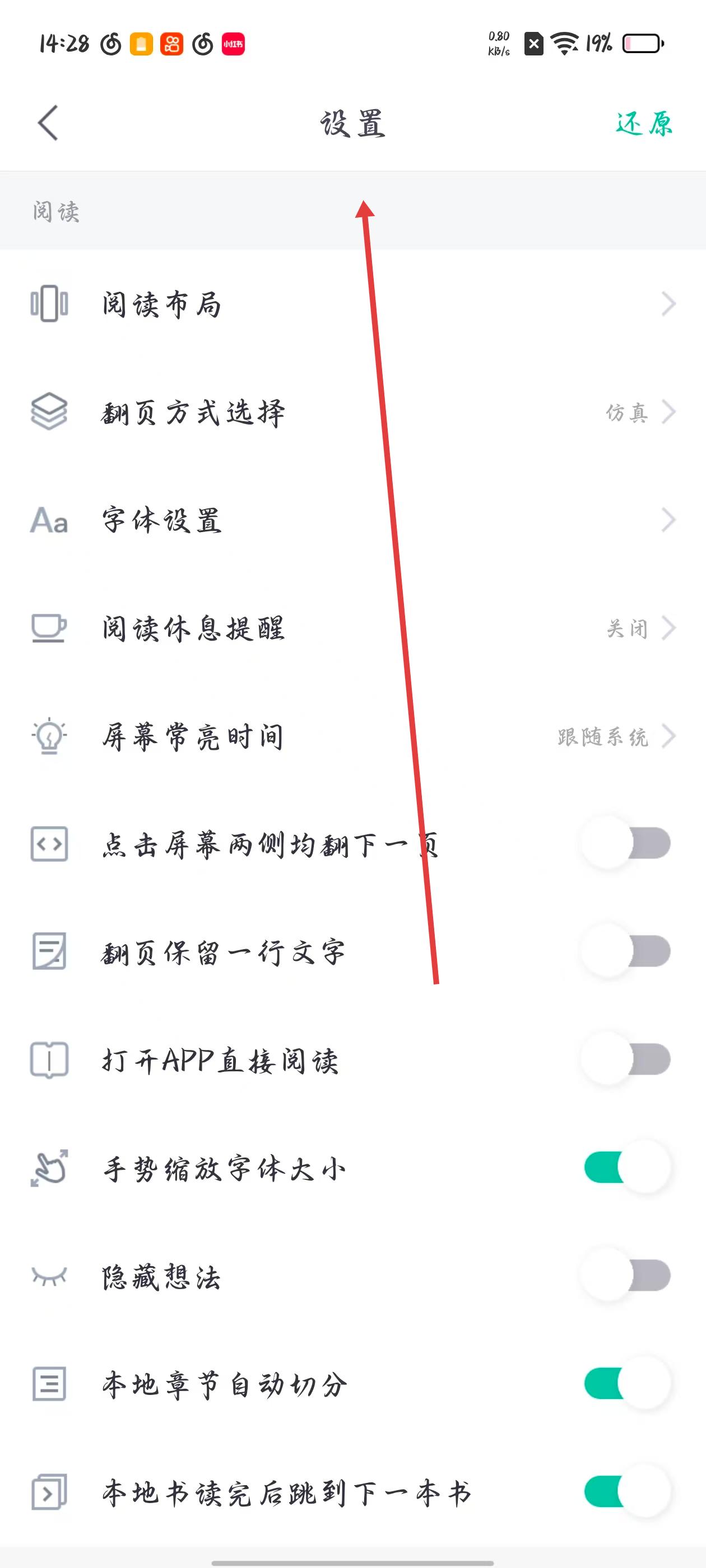Open 字体设置
The image size is (706, 1568).
[352, 520]
